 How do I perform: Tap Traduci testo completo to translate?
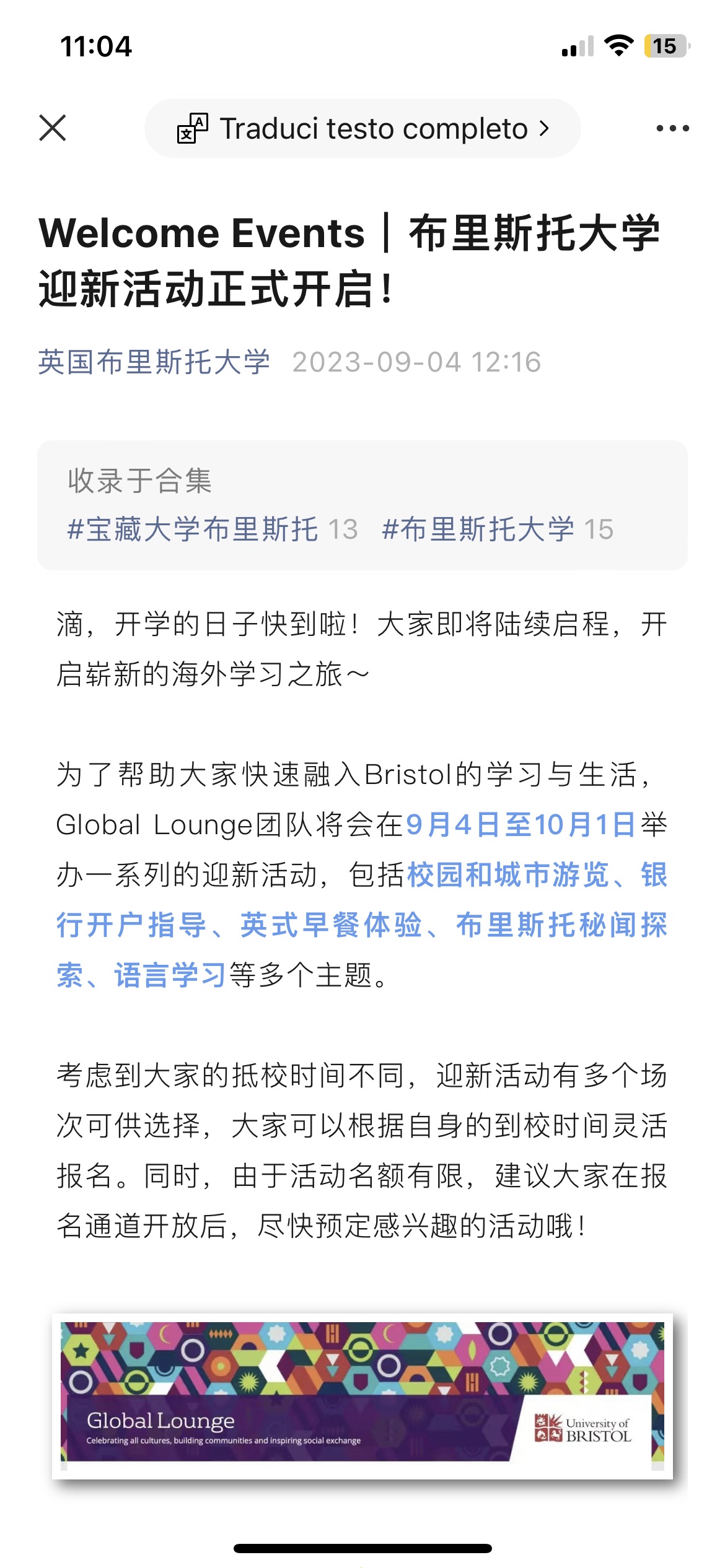[362, 128]
